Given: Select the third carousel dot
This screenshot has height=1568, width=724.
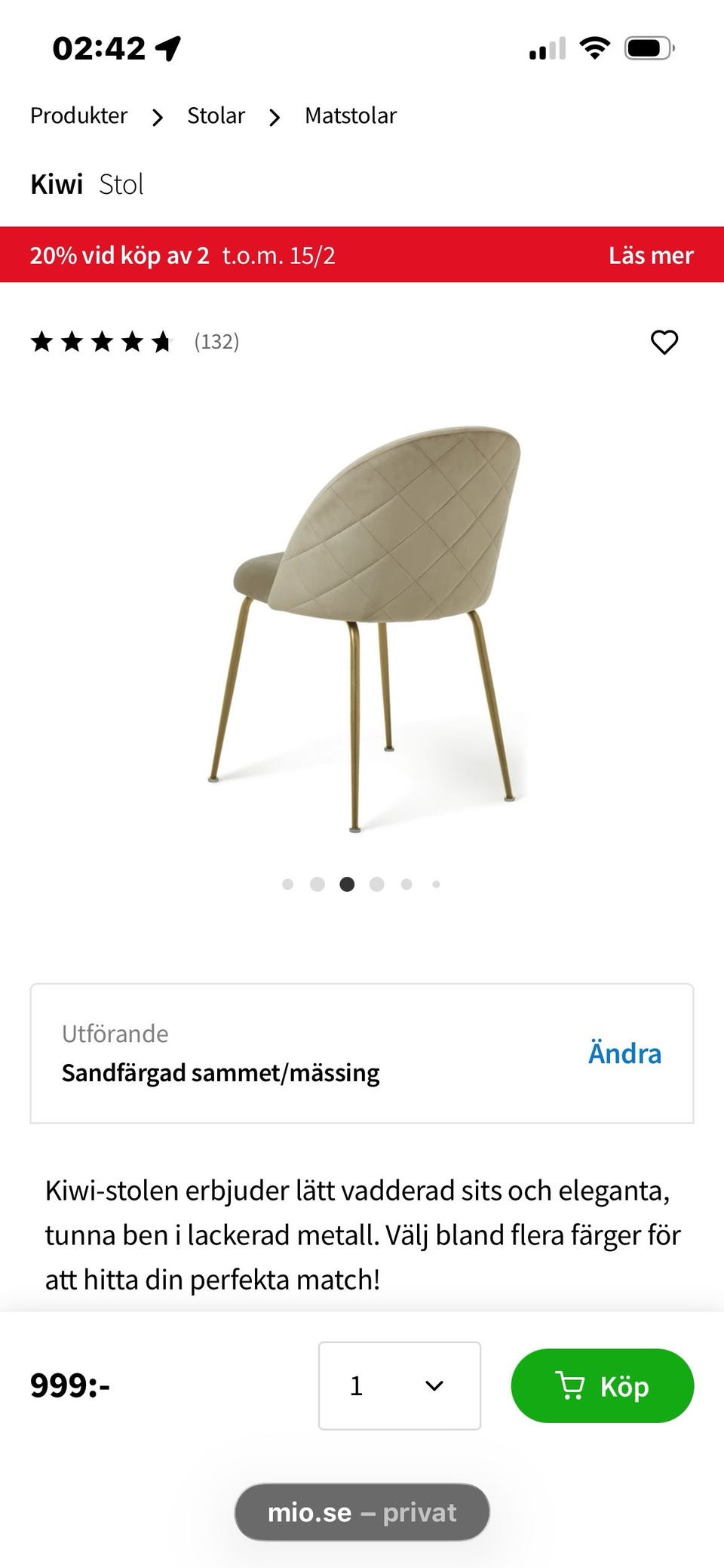Looking at the screenshot, I should point(347,884).
